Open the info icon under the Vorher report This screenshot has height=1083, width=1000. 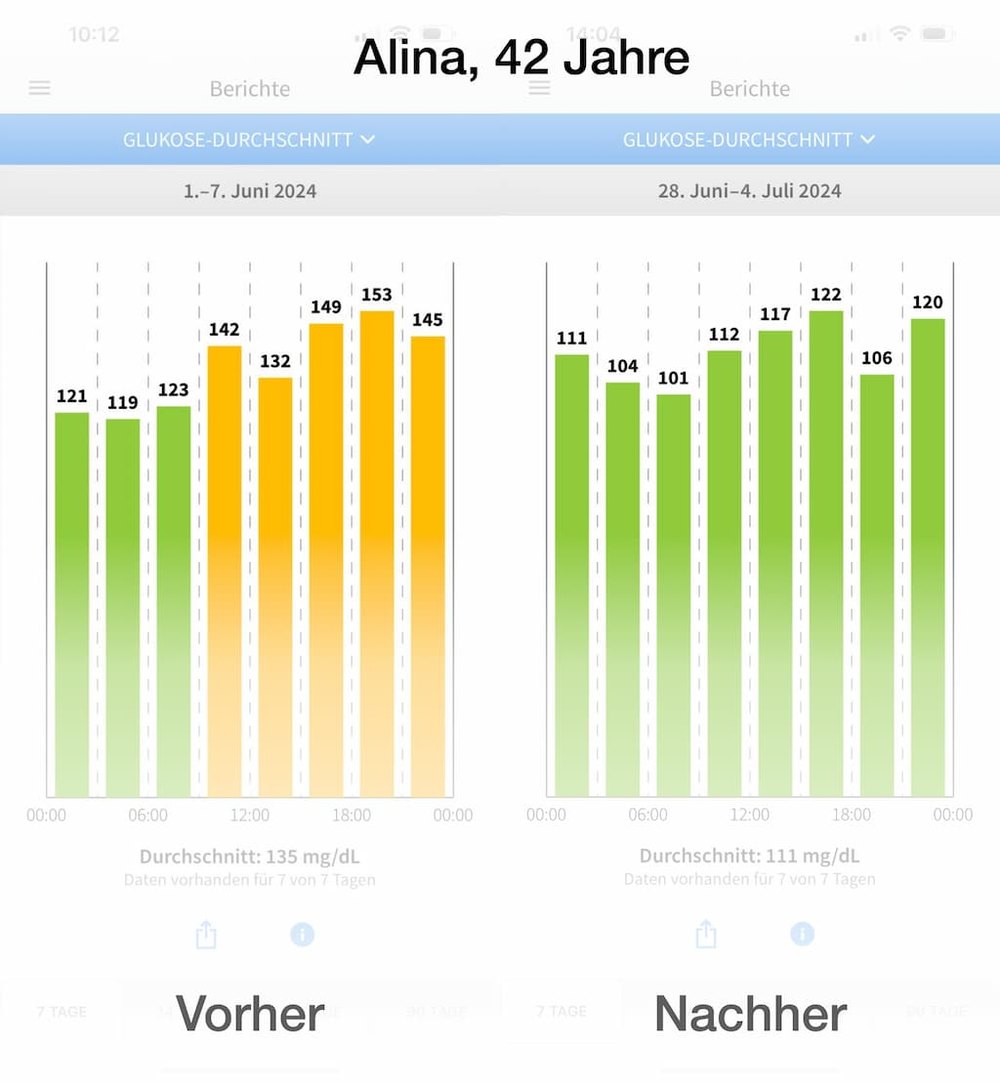click(302, 935)
